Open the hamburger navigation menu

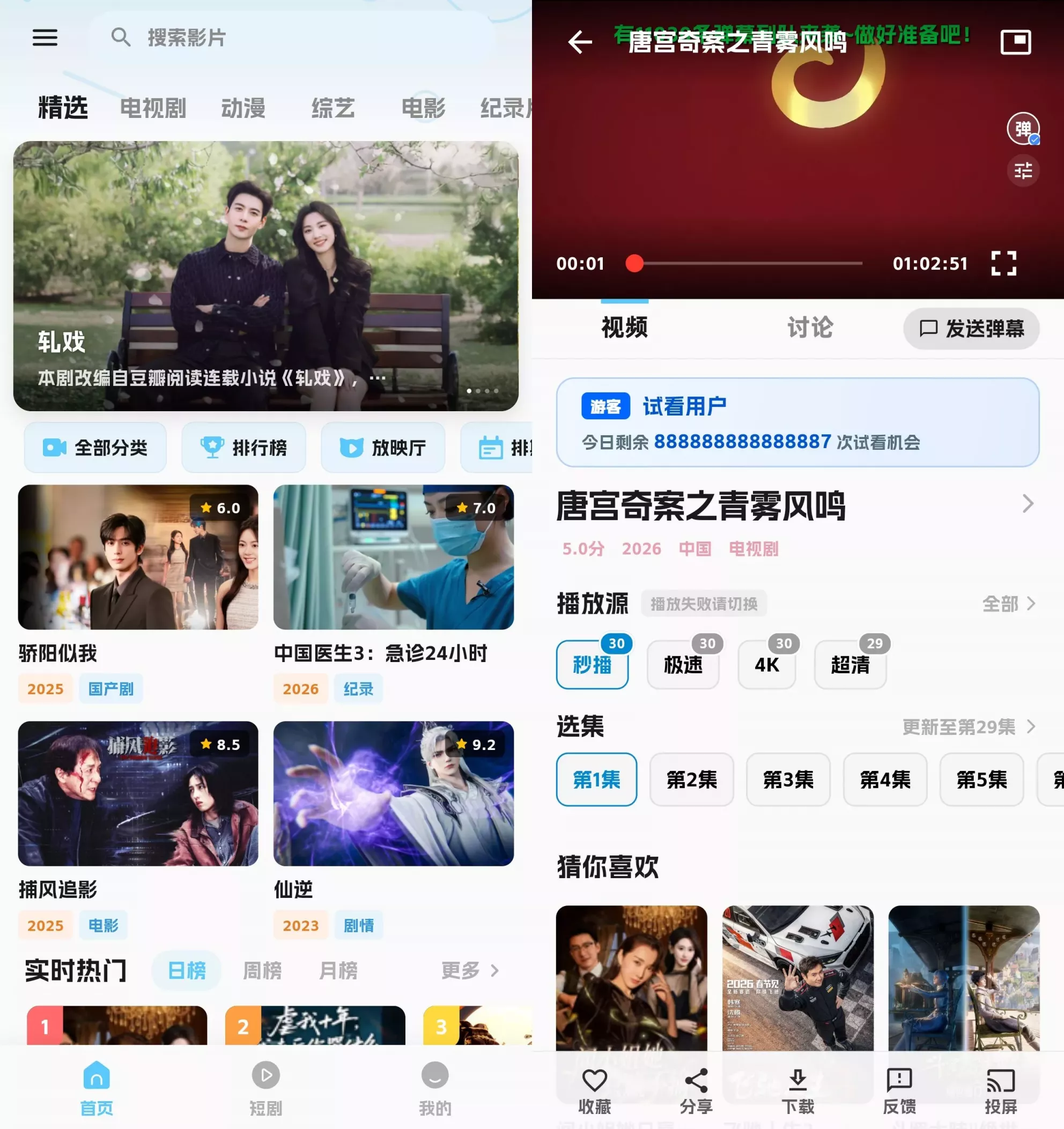click(46, 38)
